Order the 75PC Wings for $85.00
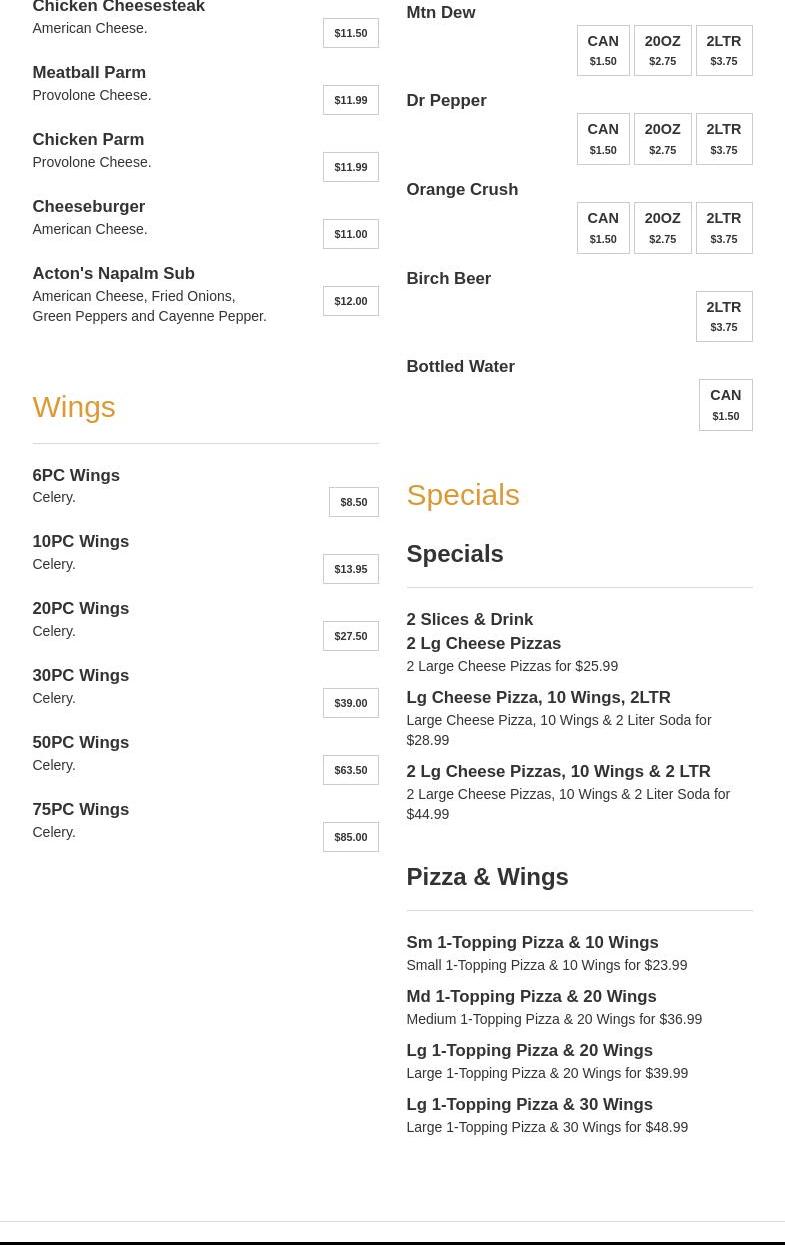 point(350,837)
